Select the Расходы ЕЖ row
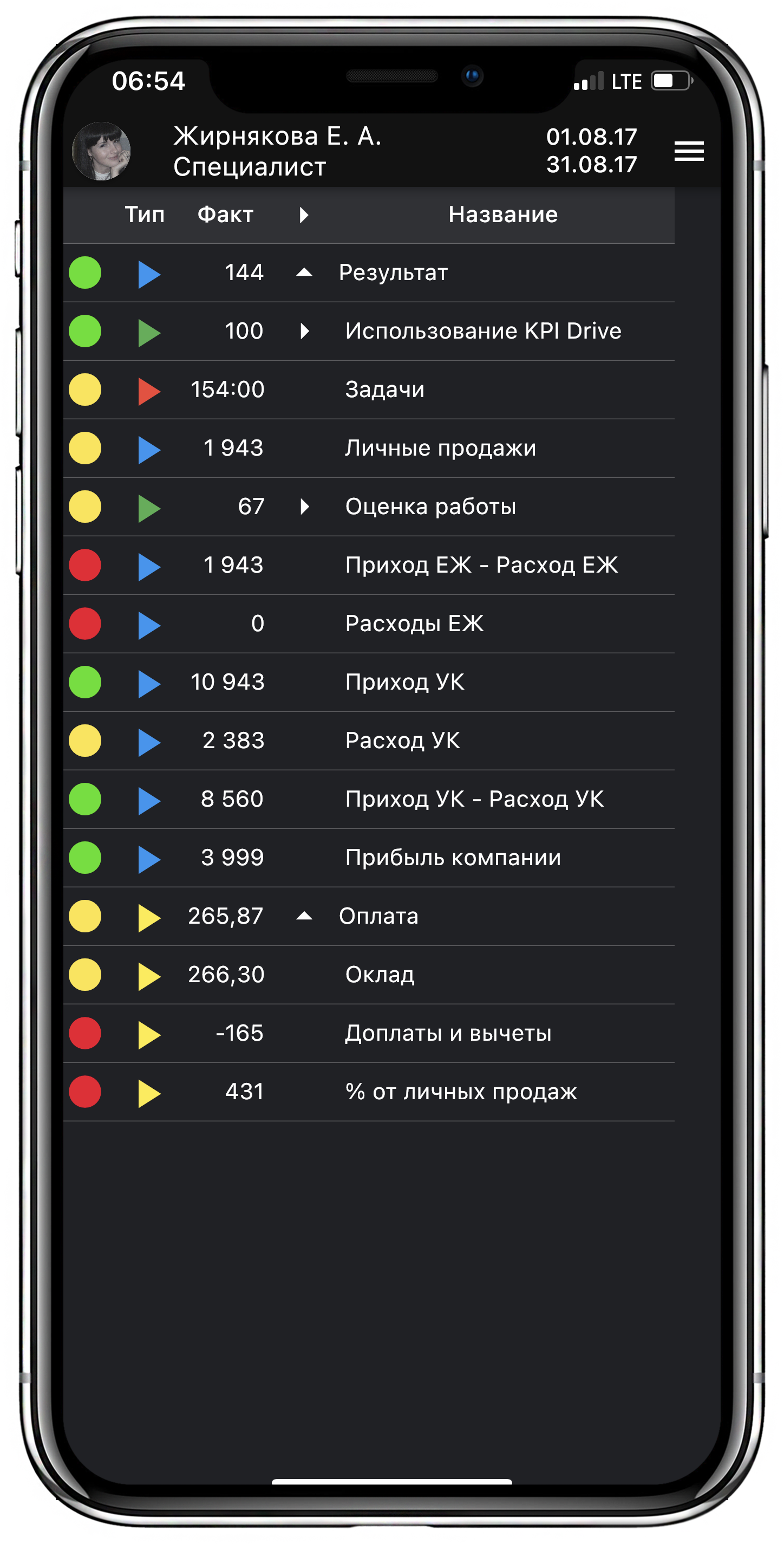Viewport: 784px width, 1544px height. [369, 624]
